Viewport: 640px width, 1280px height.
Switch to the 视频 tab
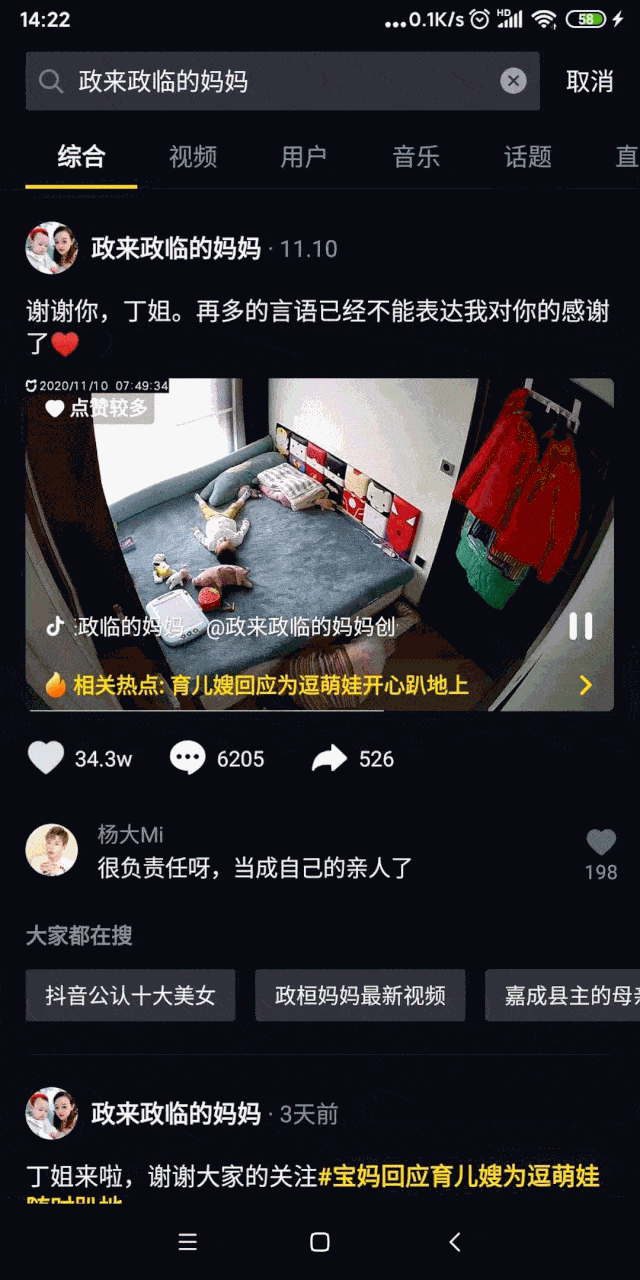tap(193, 157)
